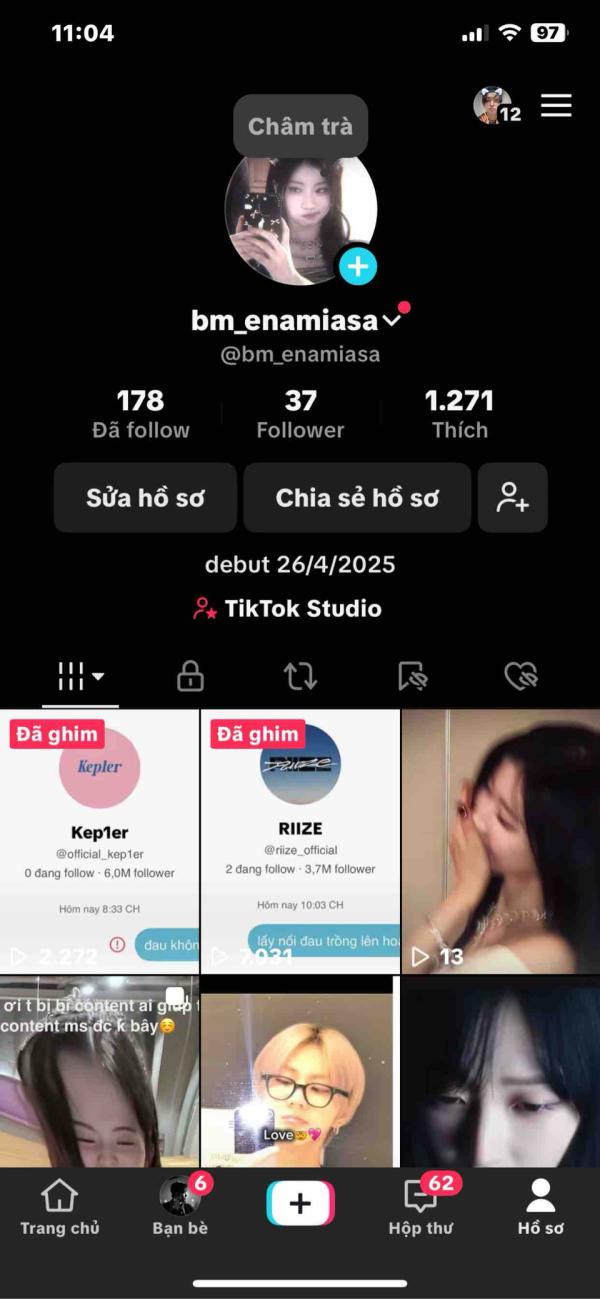Switch to the liked videos heart tab
600x1299 pixels.
point(521,677)
